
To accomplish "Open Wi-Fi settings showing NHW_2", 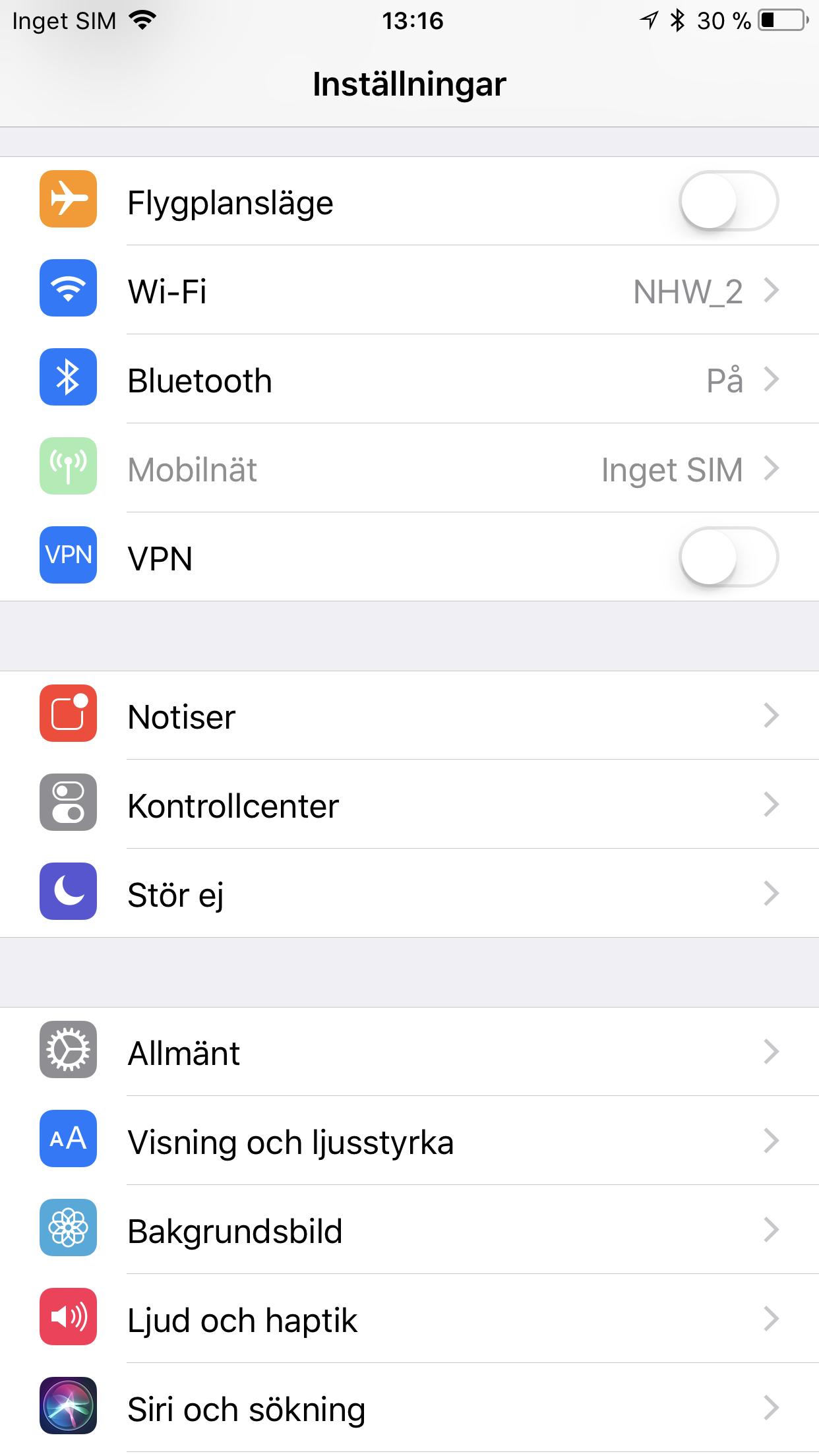I will pyautogui.click(x=409, y=291).
